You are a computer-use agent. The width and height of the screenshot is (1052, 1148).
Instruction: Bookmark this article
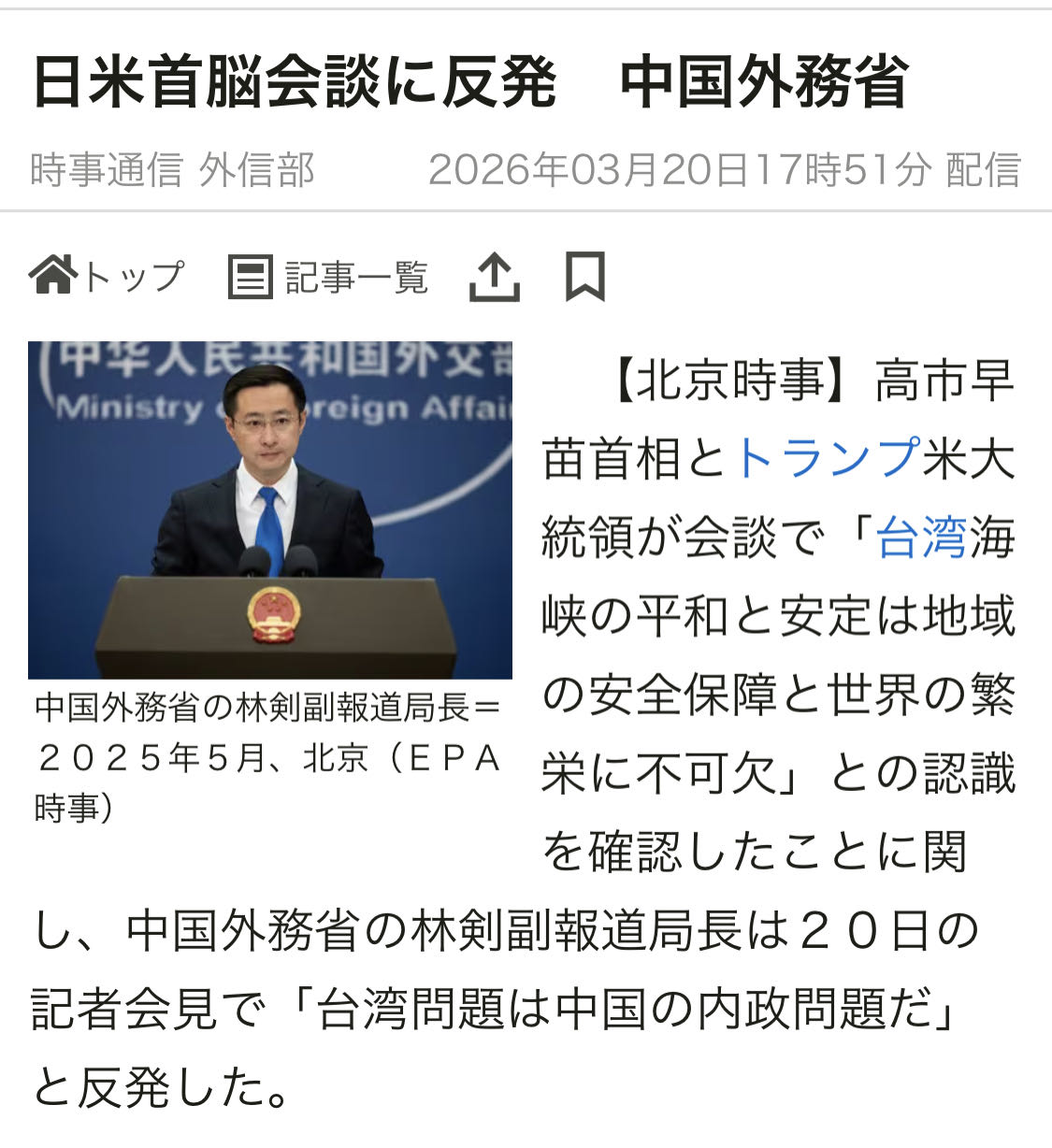(x=585, y=277)
